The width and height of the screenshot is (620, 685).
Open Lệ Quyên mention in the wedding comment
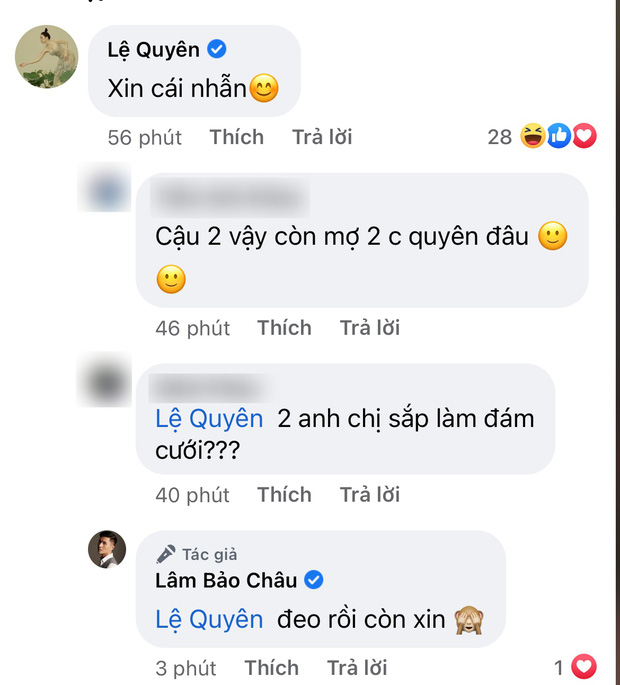coord(209,419)
